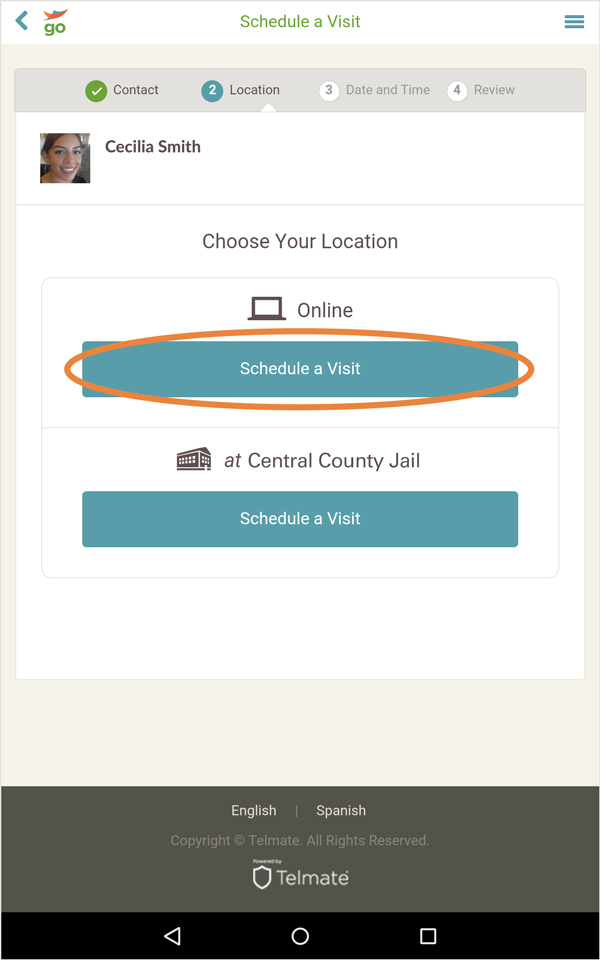Image resolution: width=600 pixels, height=960 pixels.
Task: Schedule a visit at Central County Jail
Action: point(300,519)
